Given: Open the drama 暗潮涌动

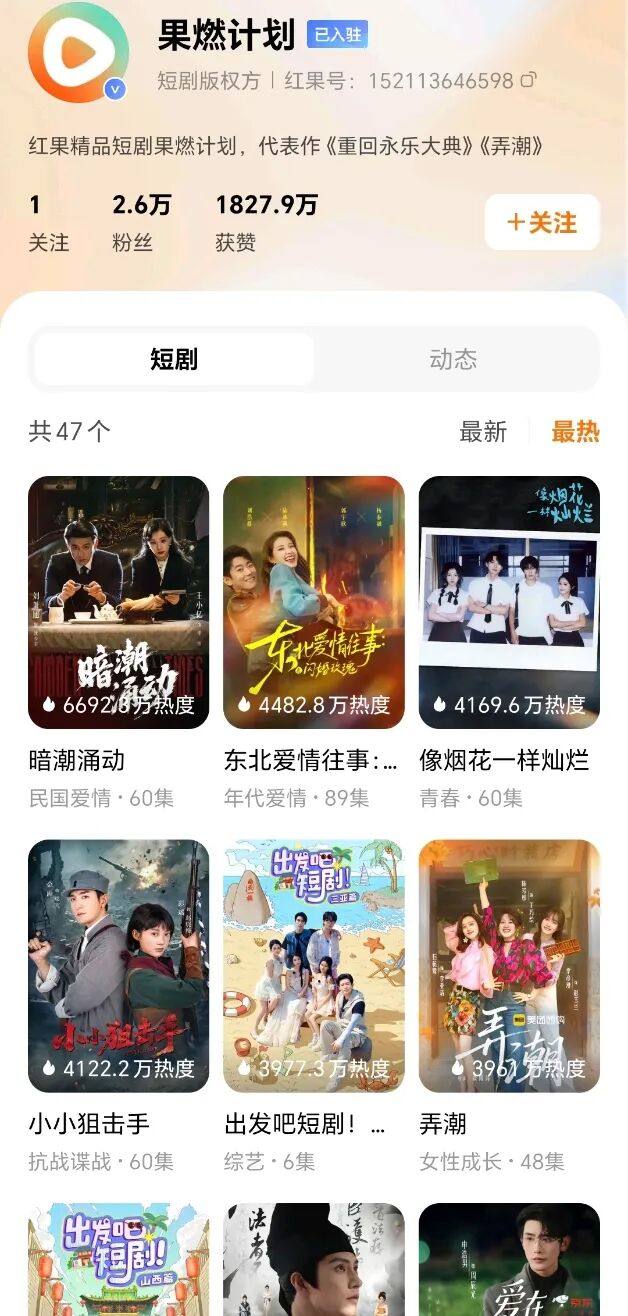Looking at the screenshot, I should click(x=118, y=602).
